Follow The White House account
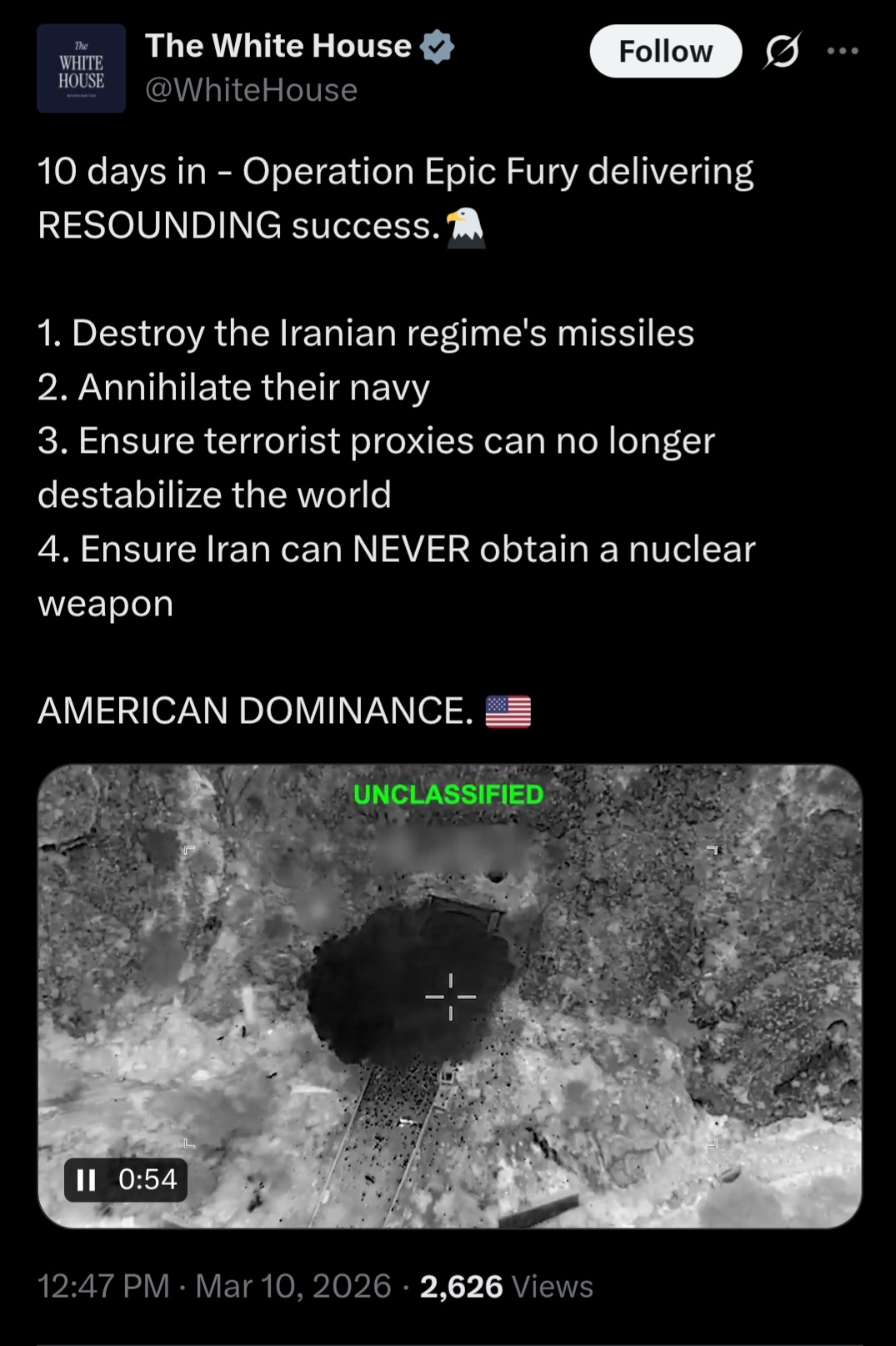This screenshot has height=1346, width=896. tap(665, 52)
